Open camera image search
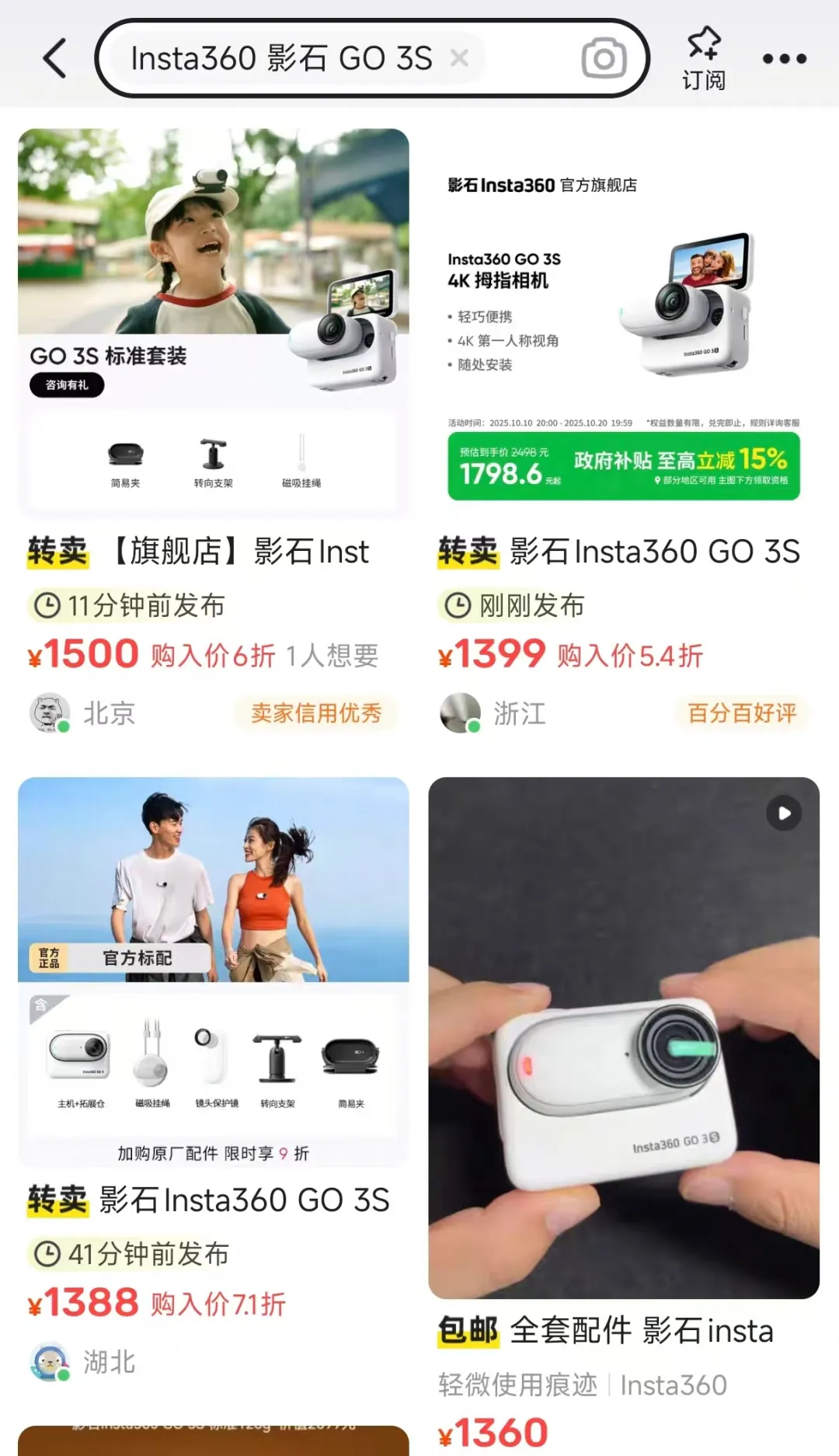The image size is (839, 1456). pos(604,58)
